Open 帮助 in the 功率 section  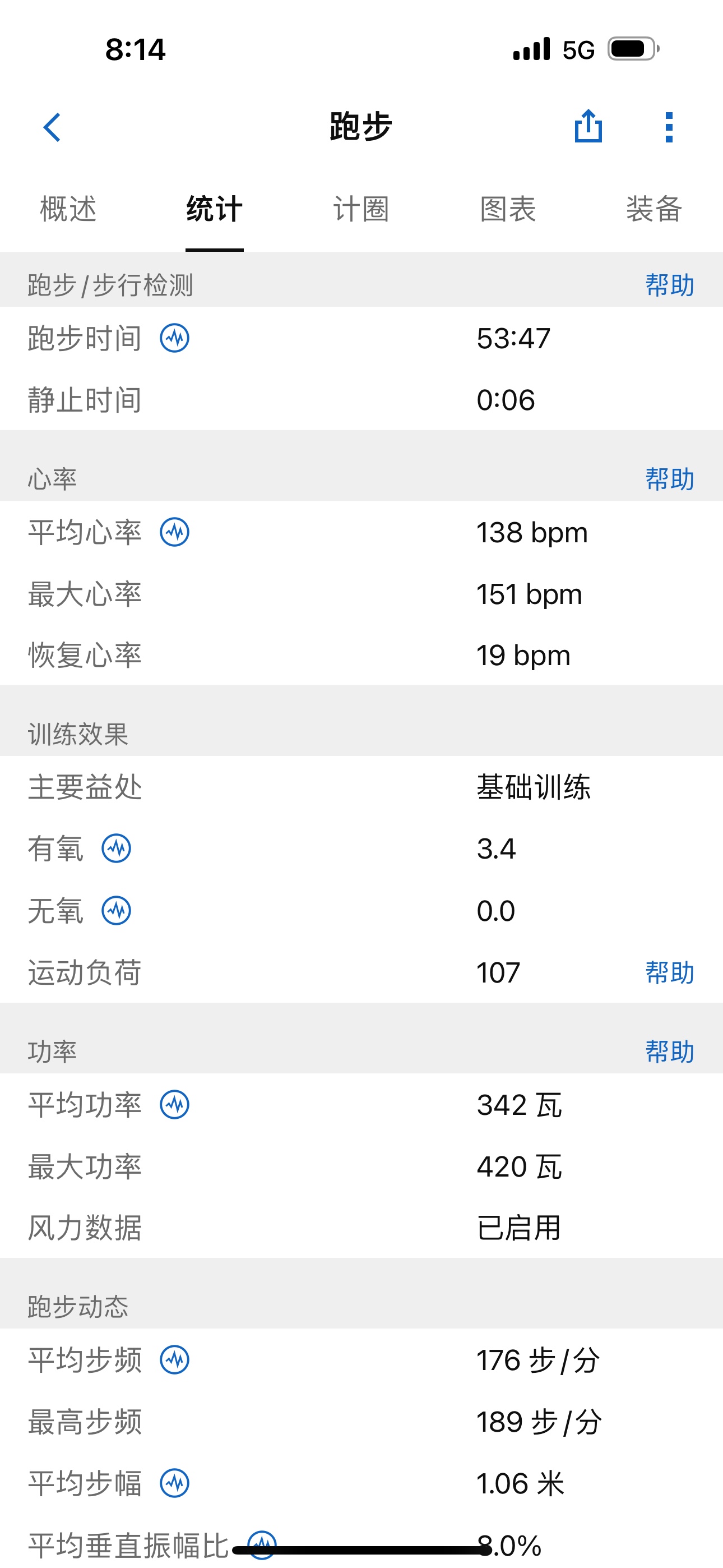pyautogui.click(x=669, y=1051)
